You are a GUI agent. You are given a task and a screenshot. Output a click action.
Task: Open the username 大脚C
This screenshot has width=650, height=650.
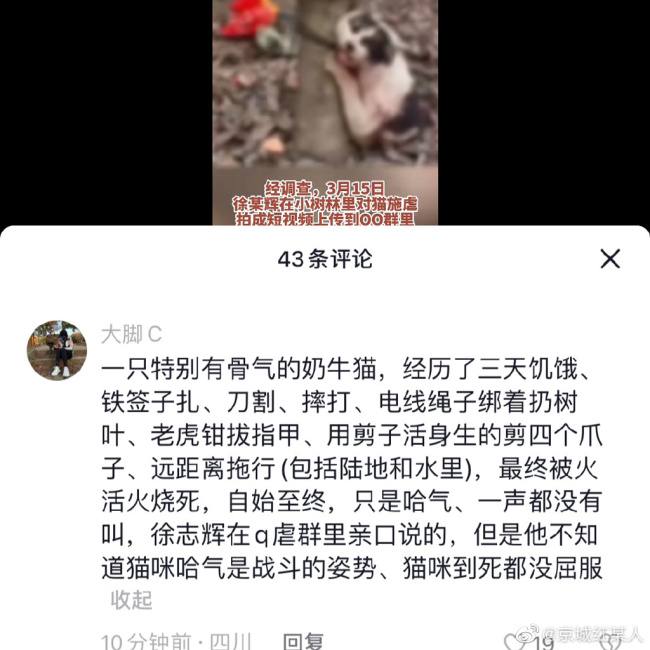(x=131, y=334)
